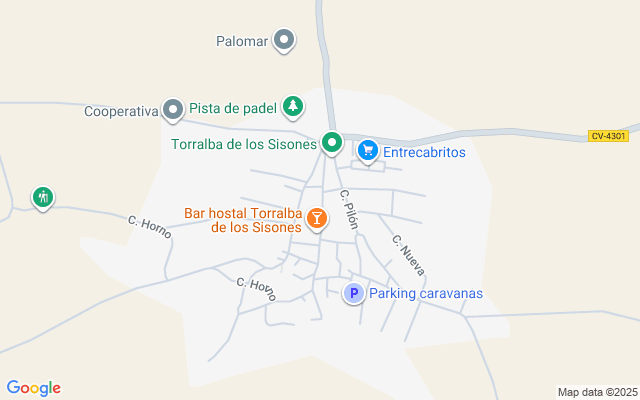640x400 pixels.
Task: Tap the green hiking marker
Action: coord(42,197)
